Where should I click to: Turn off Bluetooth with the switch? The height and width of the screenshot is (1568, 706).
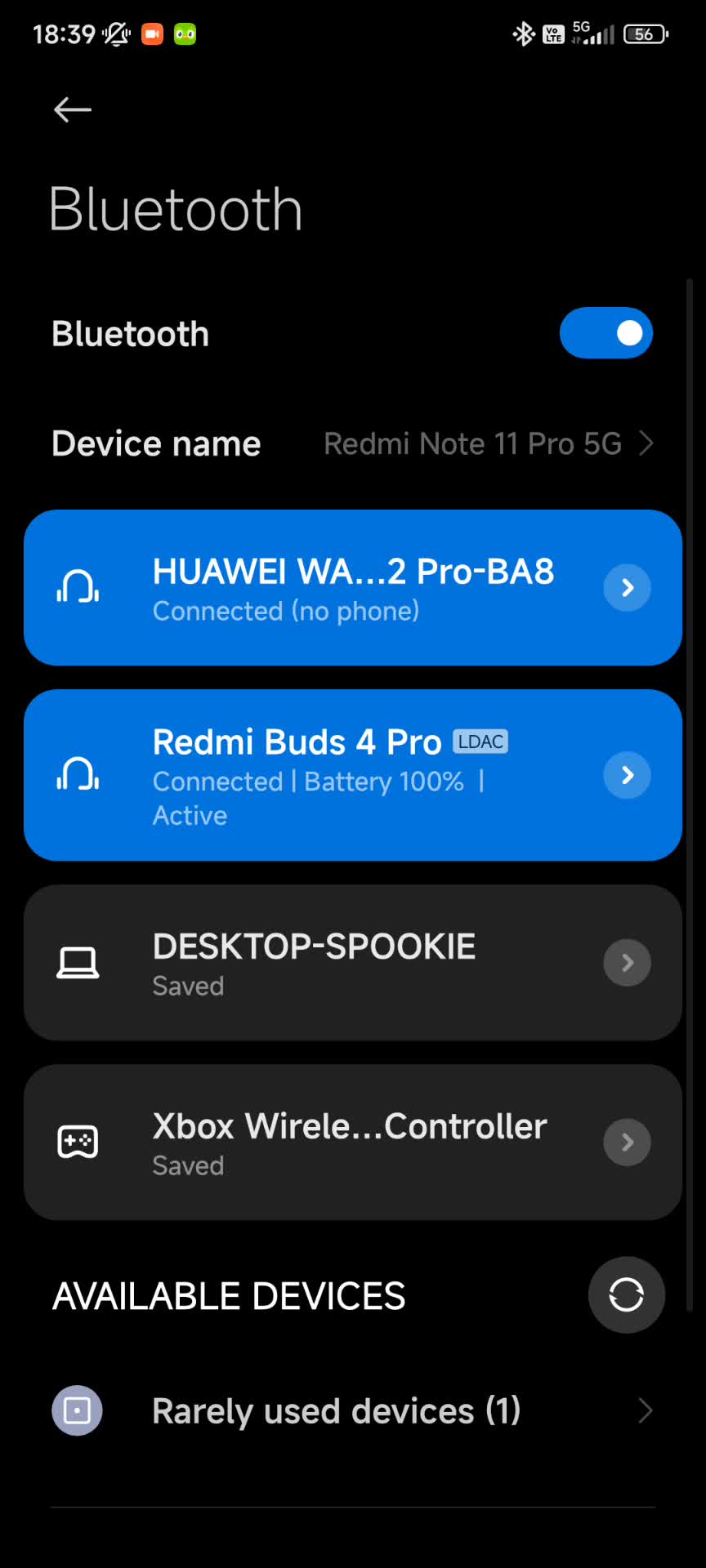pyautogui.click(x=605, y=333)
